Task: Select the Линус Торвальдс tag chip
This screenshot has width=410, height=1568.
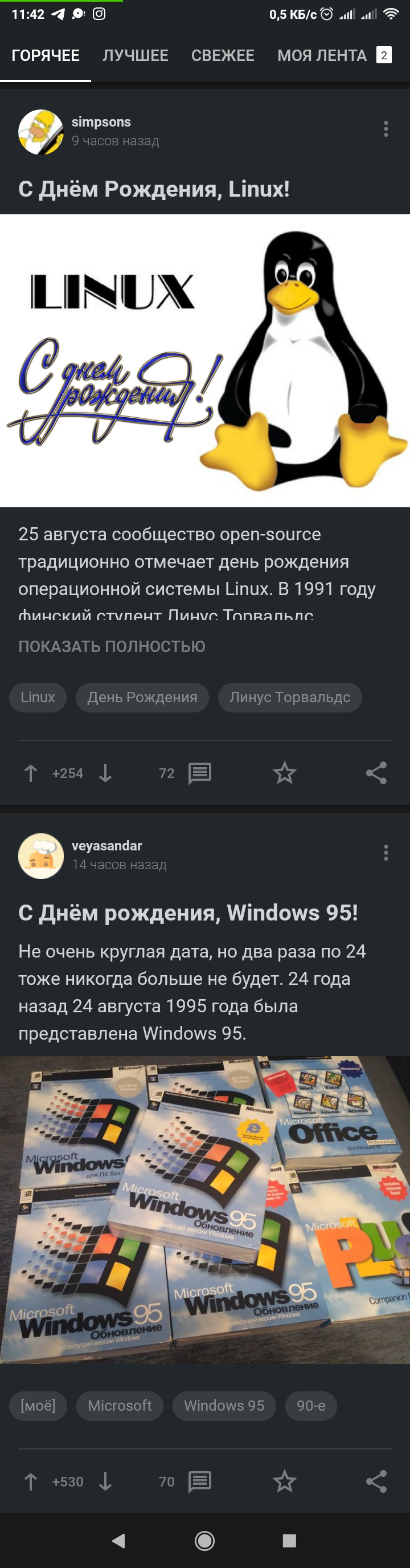Action: pyautogui.click(x=289, y=698)
